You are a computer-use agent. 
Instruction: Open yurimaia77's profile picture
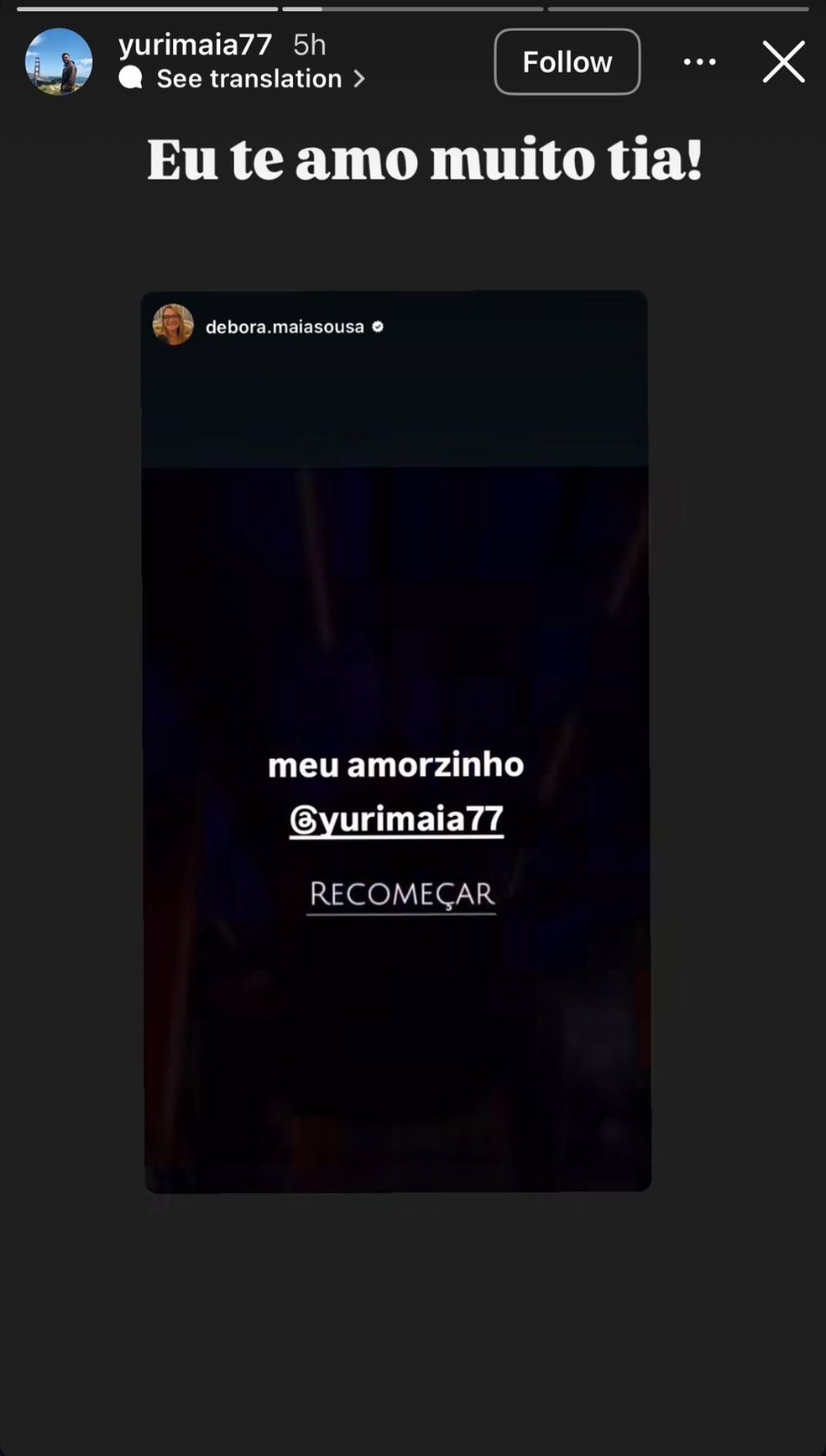point(59,62)
